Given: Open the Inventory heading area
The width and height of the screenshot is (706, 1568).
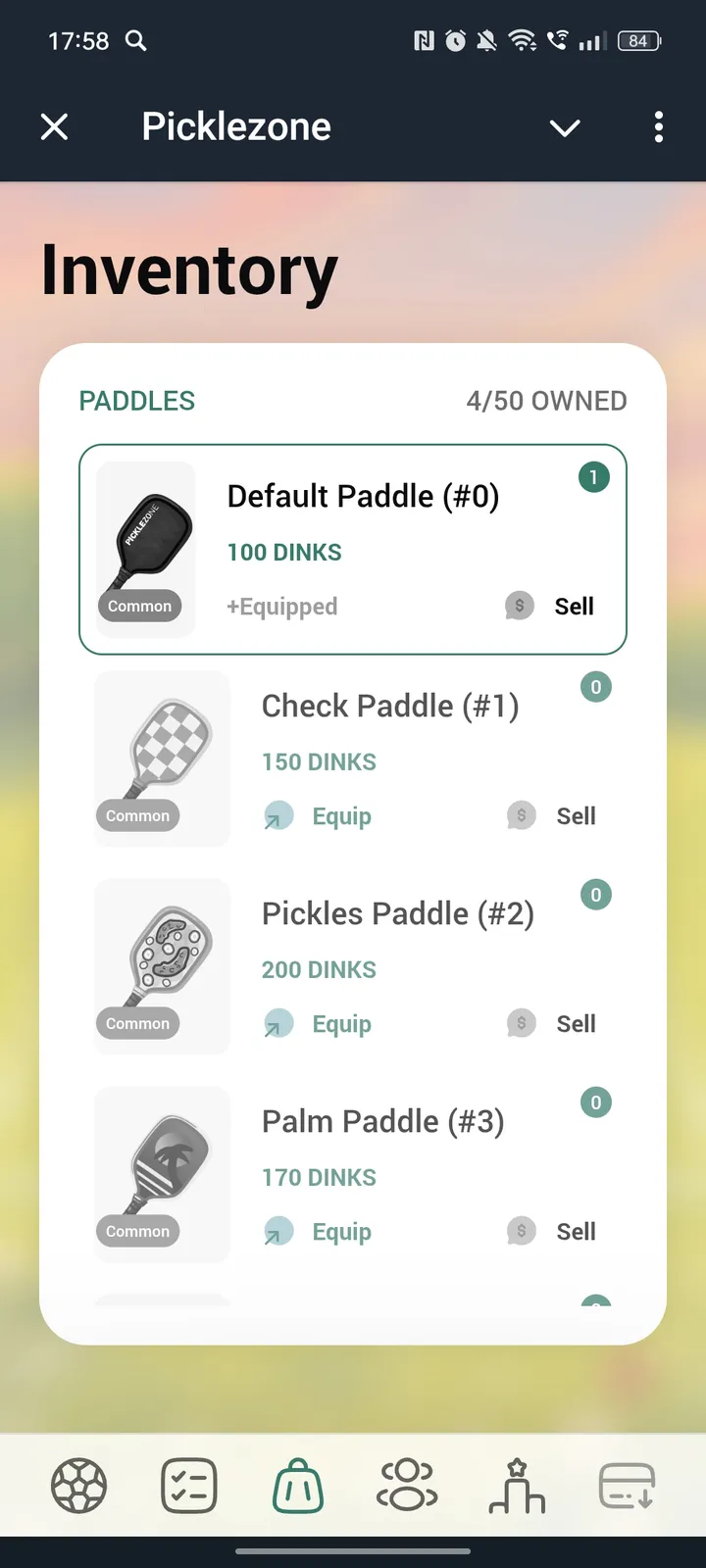Looking at the screenshot, I should pyautogui.click(x=189, y=271).
